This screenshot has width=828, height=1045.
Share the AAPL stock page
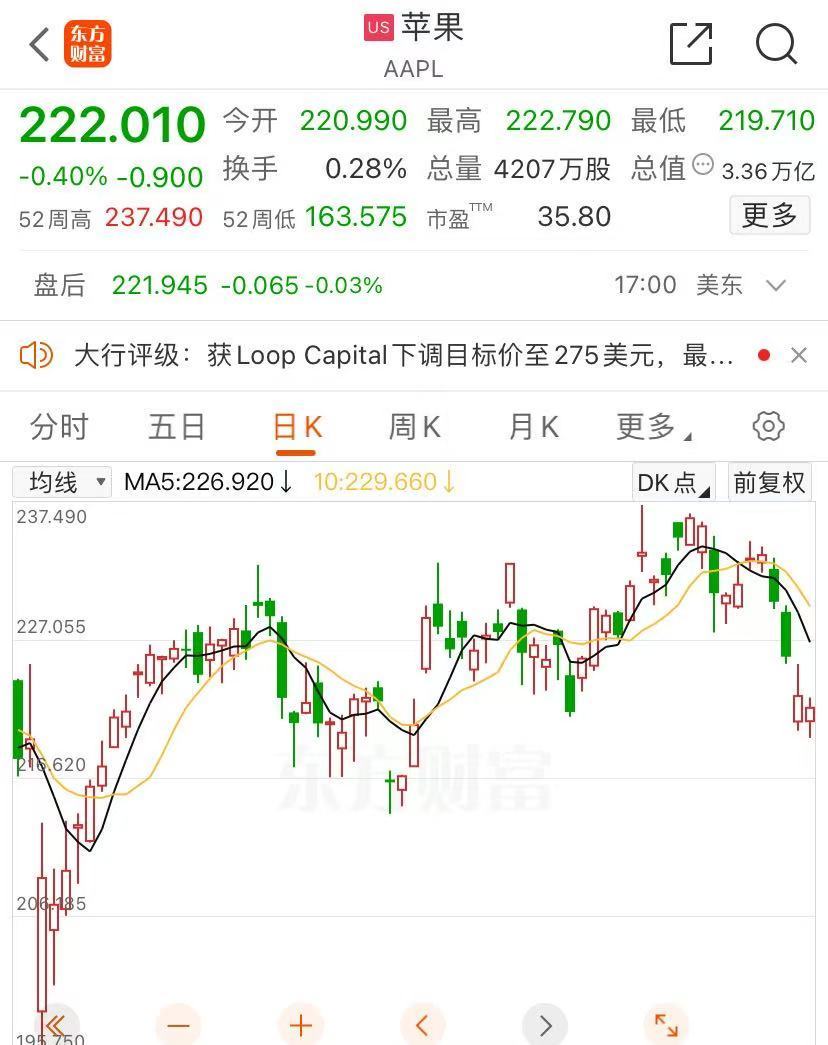(x=690, y=44)
